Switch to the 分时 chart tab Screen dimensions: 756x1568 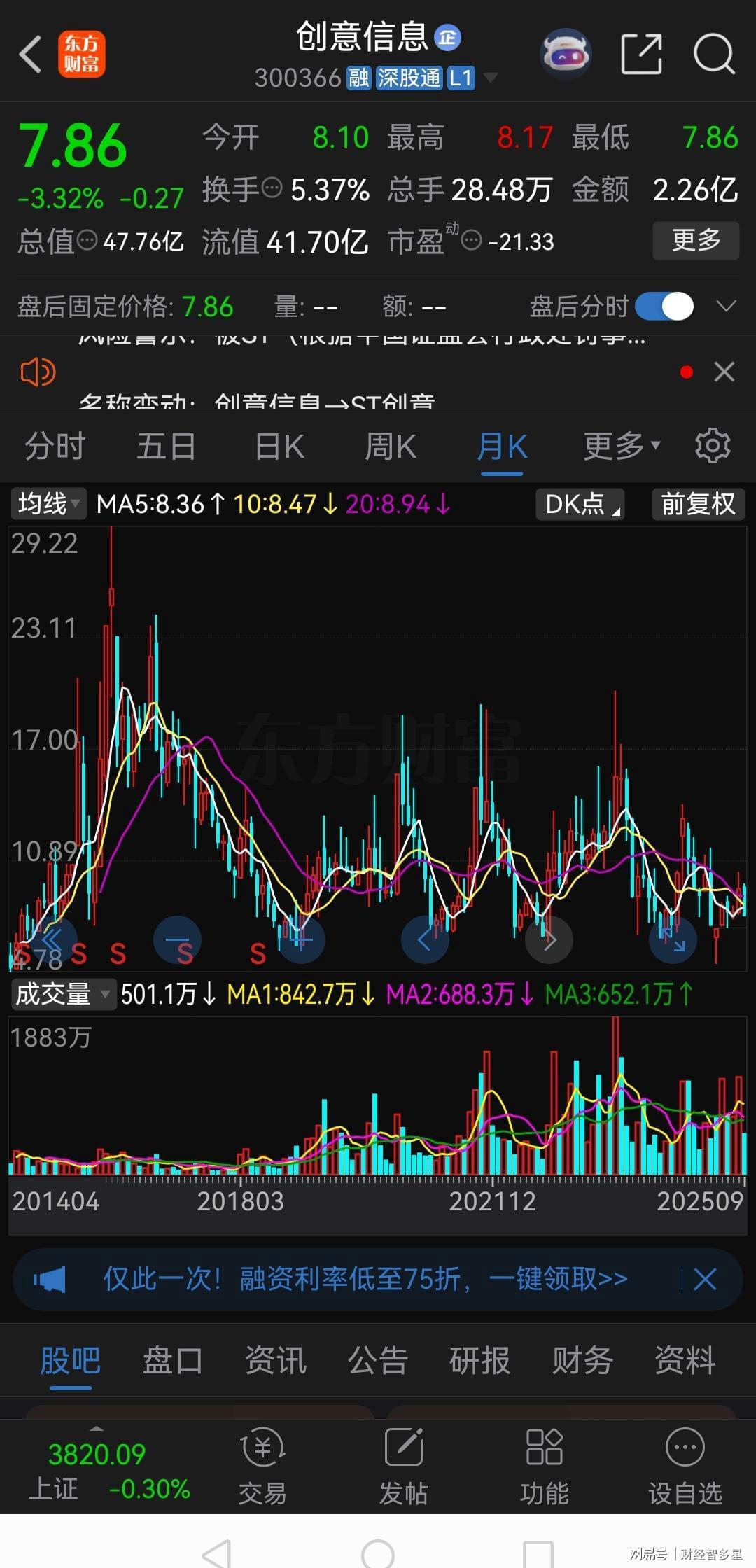[x=55, y=447]
